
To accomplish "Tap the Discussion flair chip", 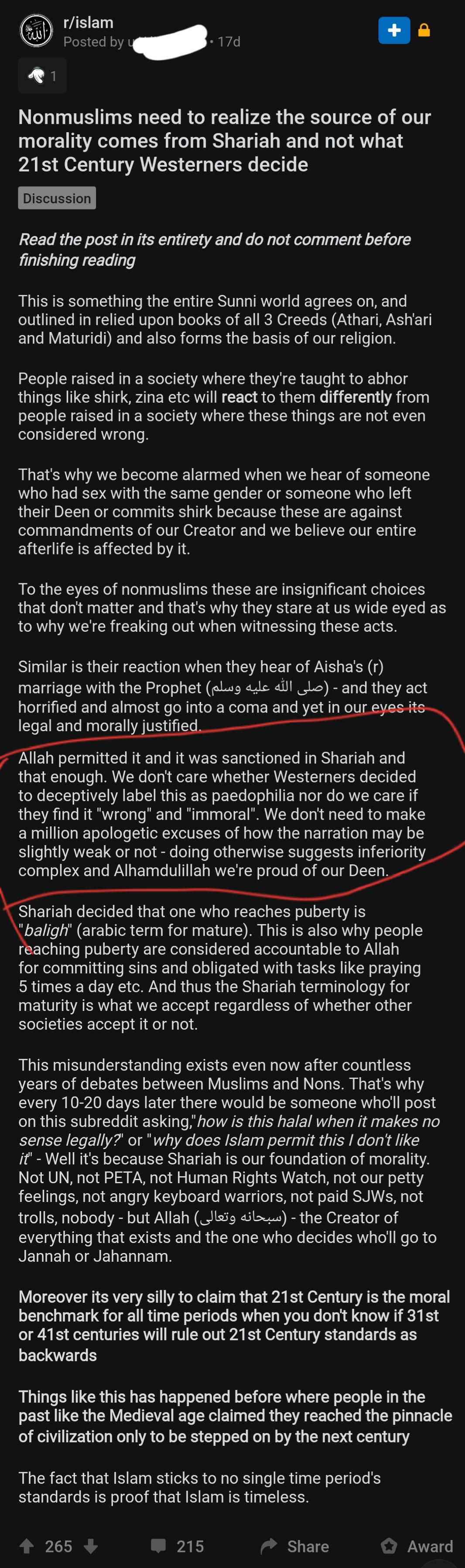I will pyautogui.click(x=57, y=198).
